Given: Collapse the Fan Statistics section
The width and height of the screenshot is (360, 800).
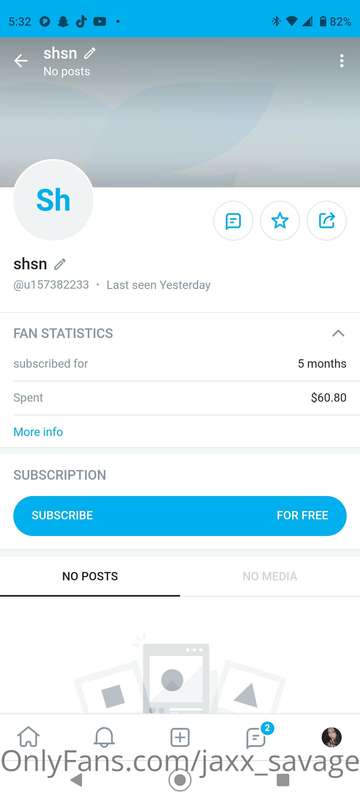Looking at the screenshot, I should coord(338,333).
